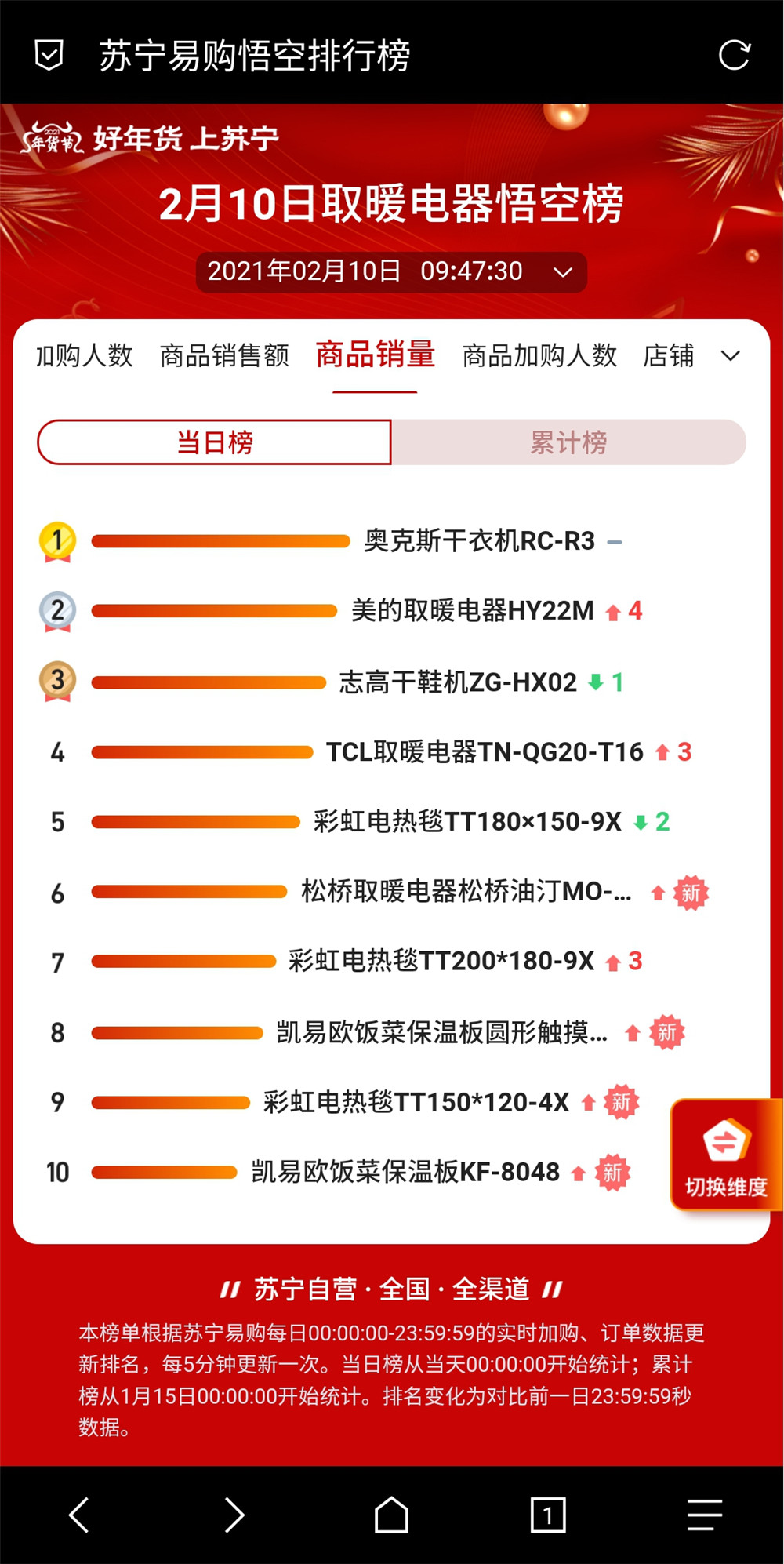Image resolution: width=784 pixels, height=1564 pixels.
Task: Open the browser tabs switcher
Action: pos(548,1515)
